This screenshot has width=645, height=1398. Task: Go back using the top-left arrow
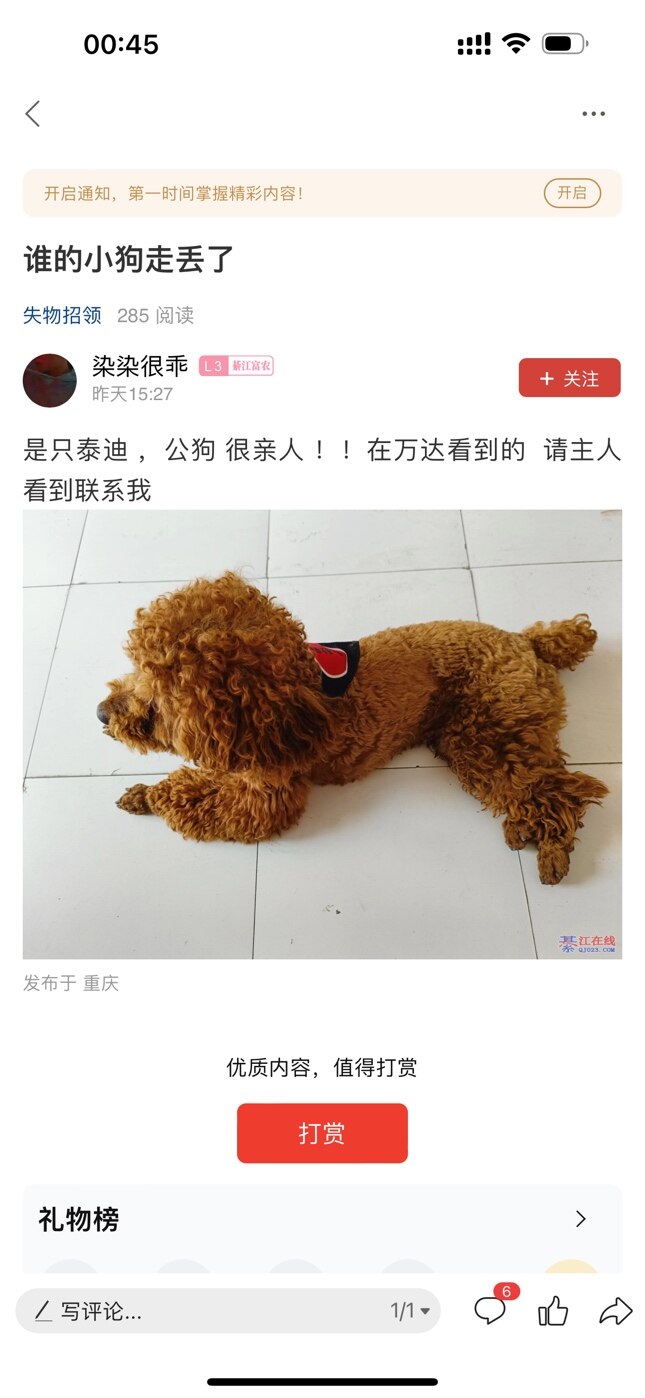point(33,114)
